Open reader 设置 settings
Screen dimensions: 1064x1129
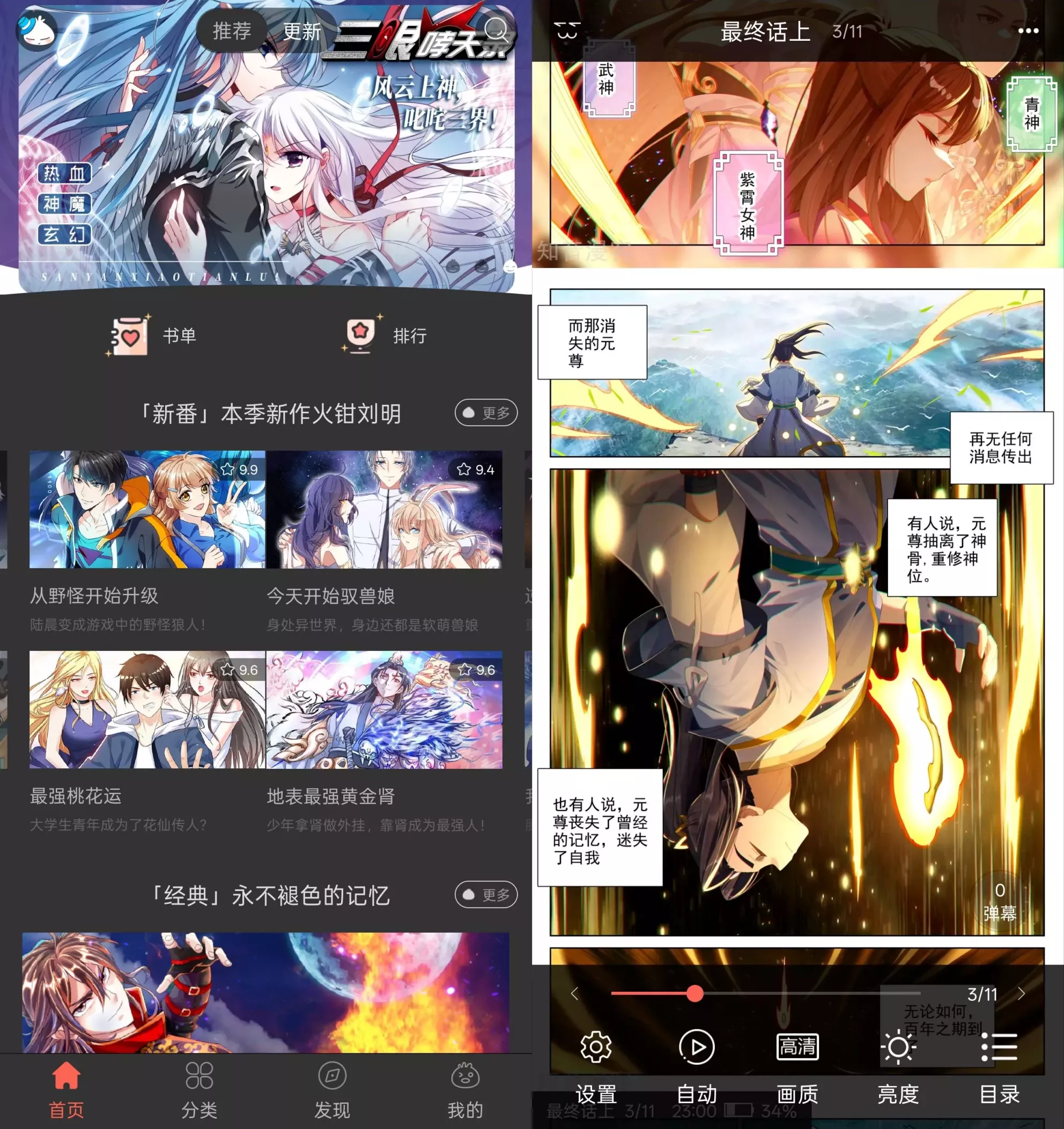pos(596,1063)
